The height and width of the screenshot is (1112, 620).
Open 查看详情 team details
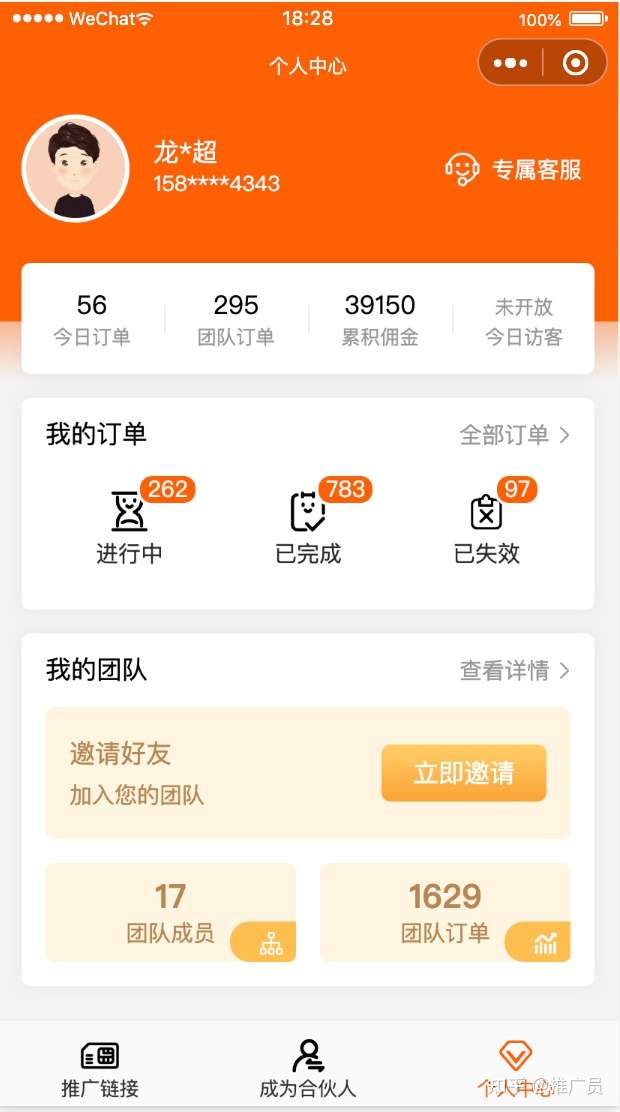pyautogui.click(x=514, y=670)
